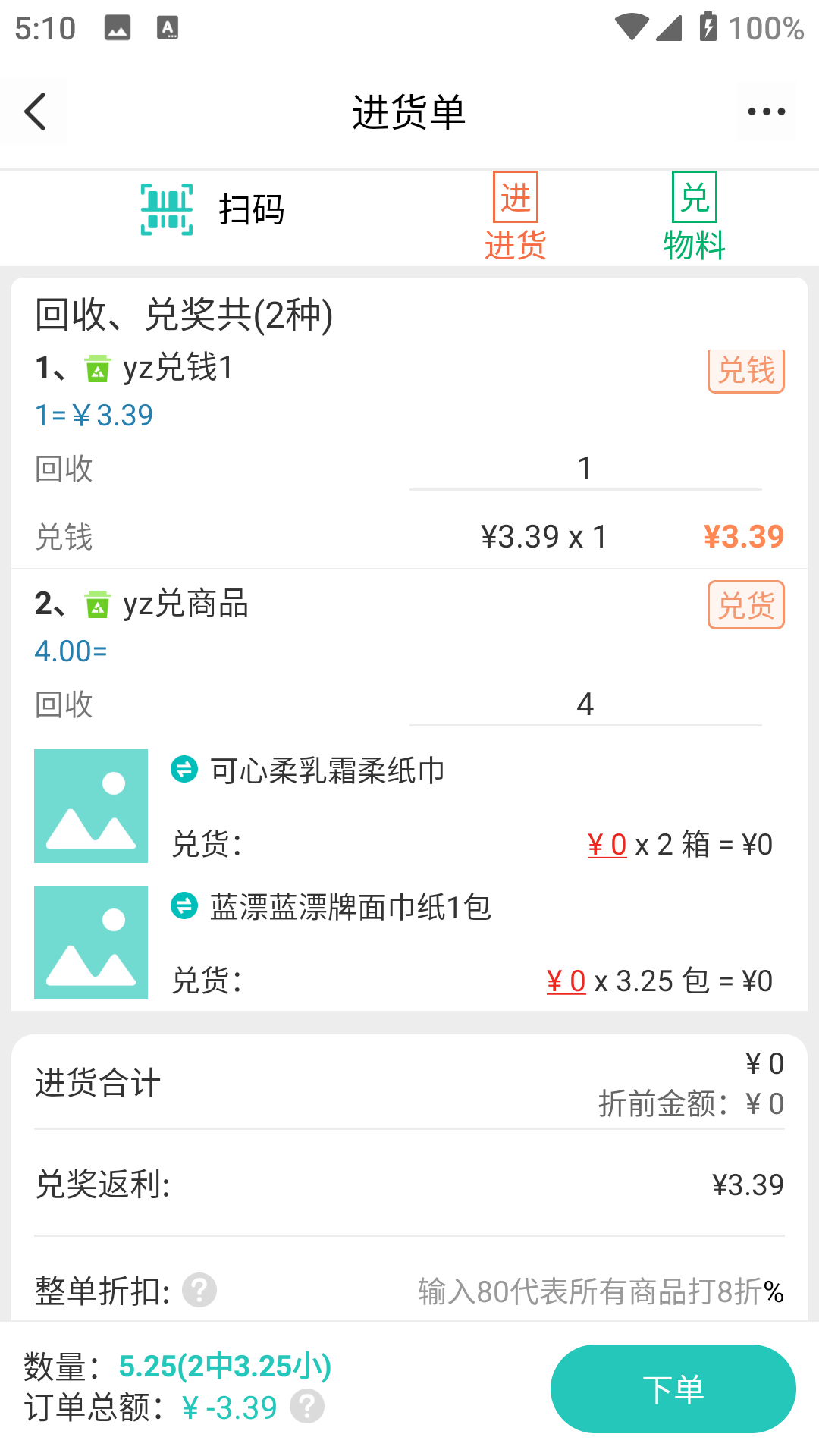Viewport: 819px width, 1456px height.
Task: Tap the swap icon beside 蓝漂蓝漂牌面巾纸1包
Action: pos(184,905)
